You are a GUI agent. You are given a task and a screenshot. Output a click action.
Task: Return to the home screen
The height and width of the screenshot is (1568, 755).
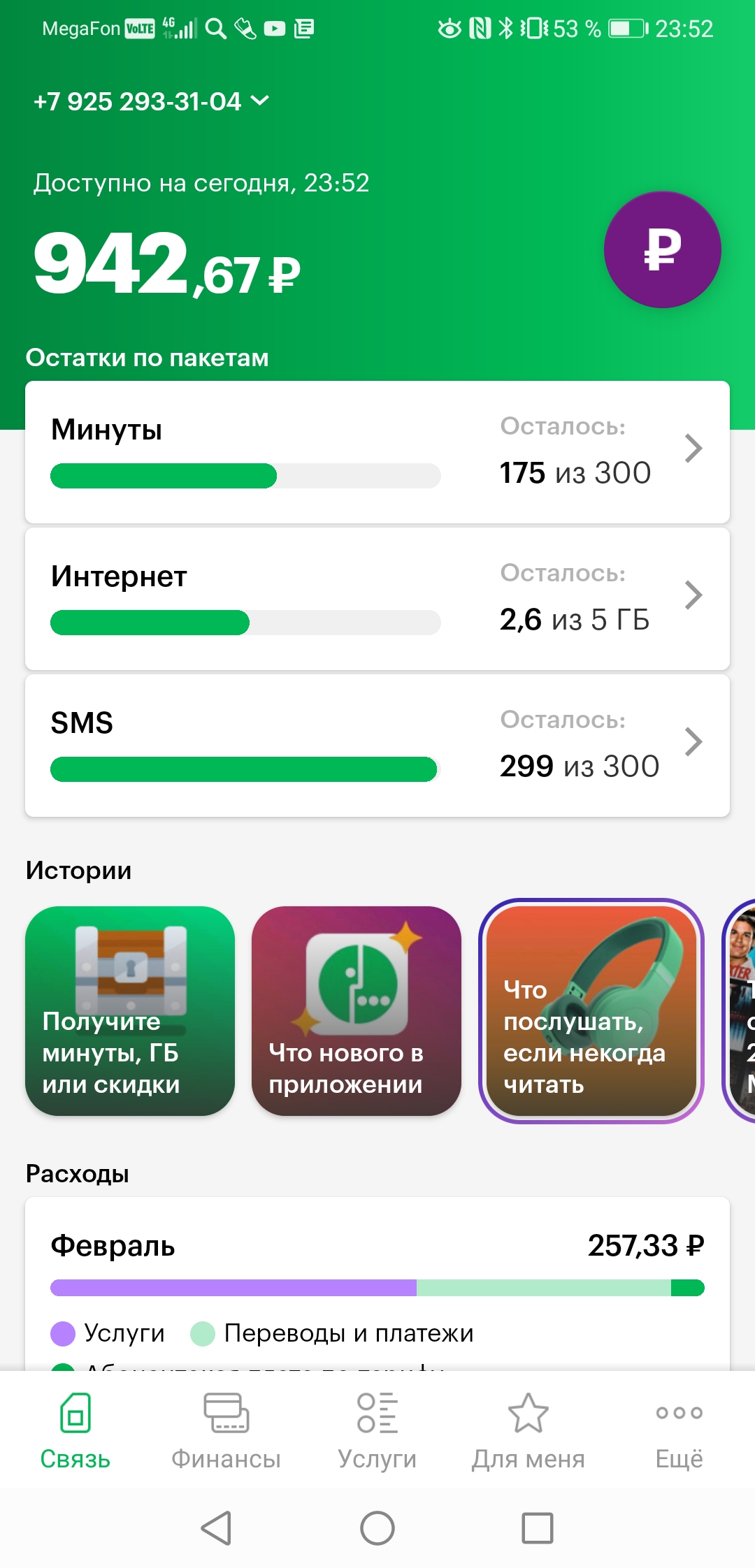377,1528
